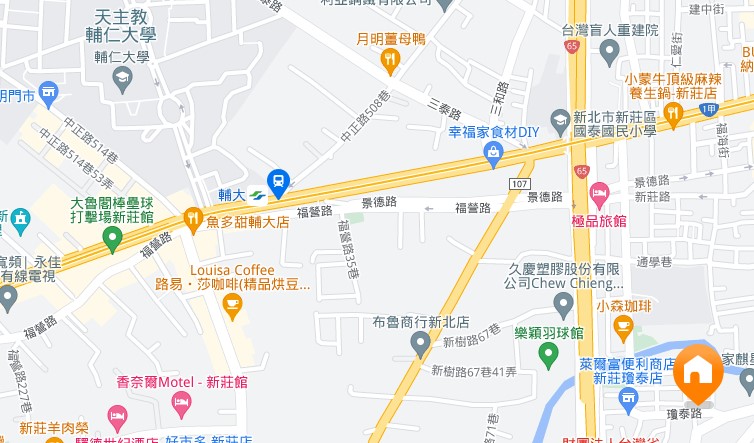Select 大魯閣棒壘球打擊場 green pin
754x443 pixels.
click(x=112, y=238)
